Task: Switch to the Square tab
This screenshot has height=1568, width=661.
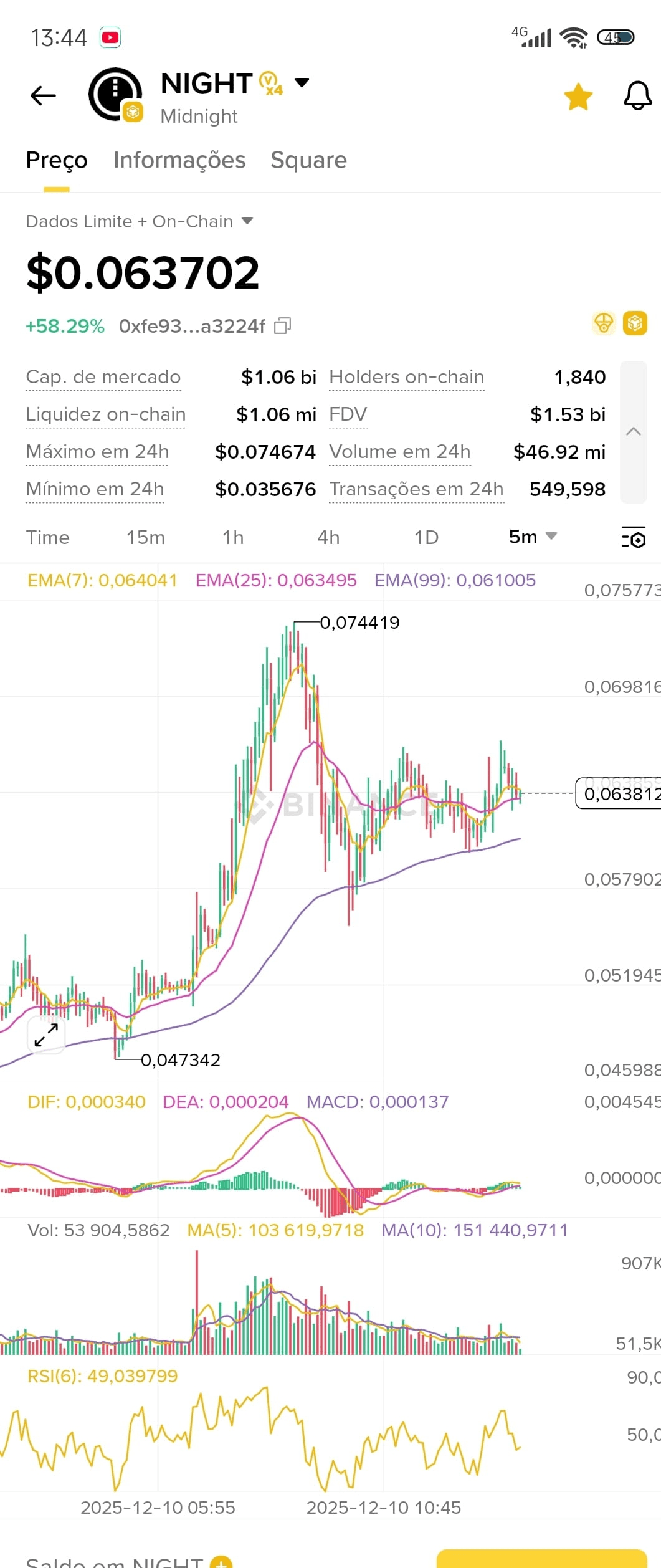Action: click(x=308, y=160)
